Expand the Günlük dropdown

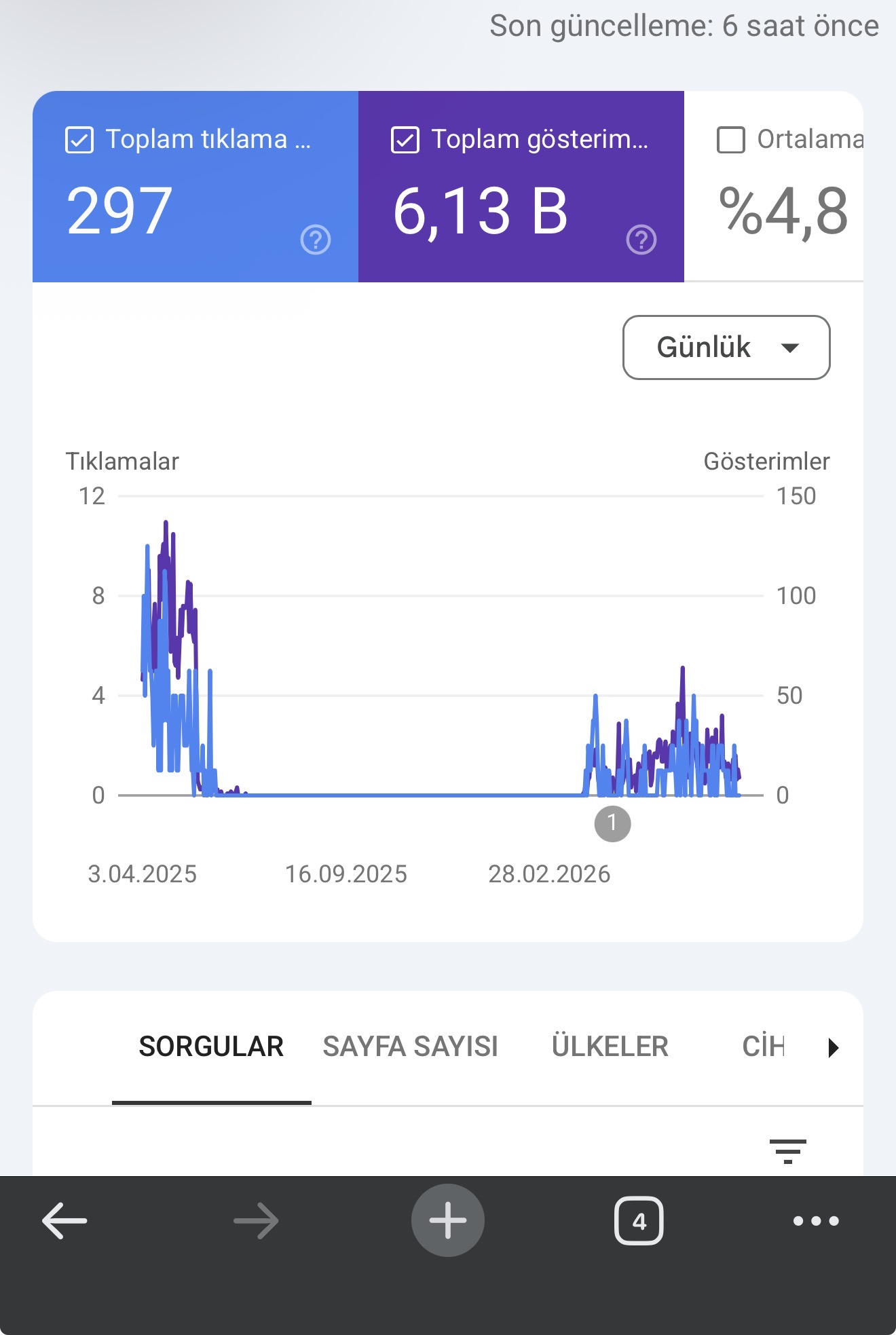coord(726,347)
